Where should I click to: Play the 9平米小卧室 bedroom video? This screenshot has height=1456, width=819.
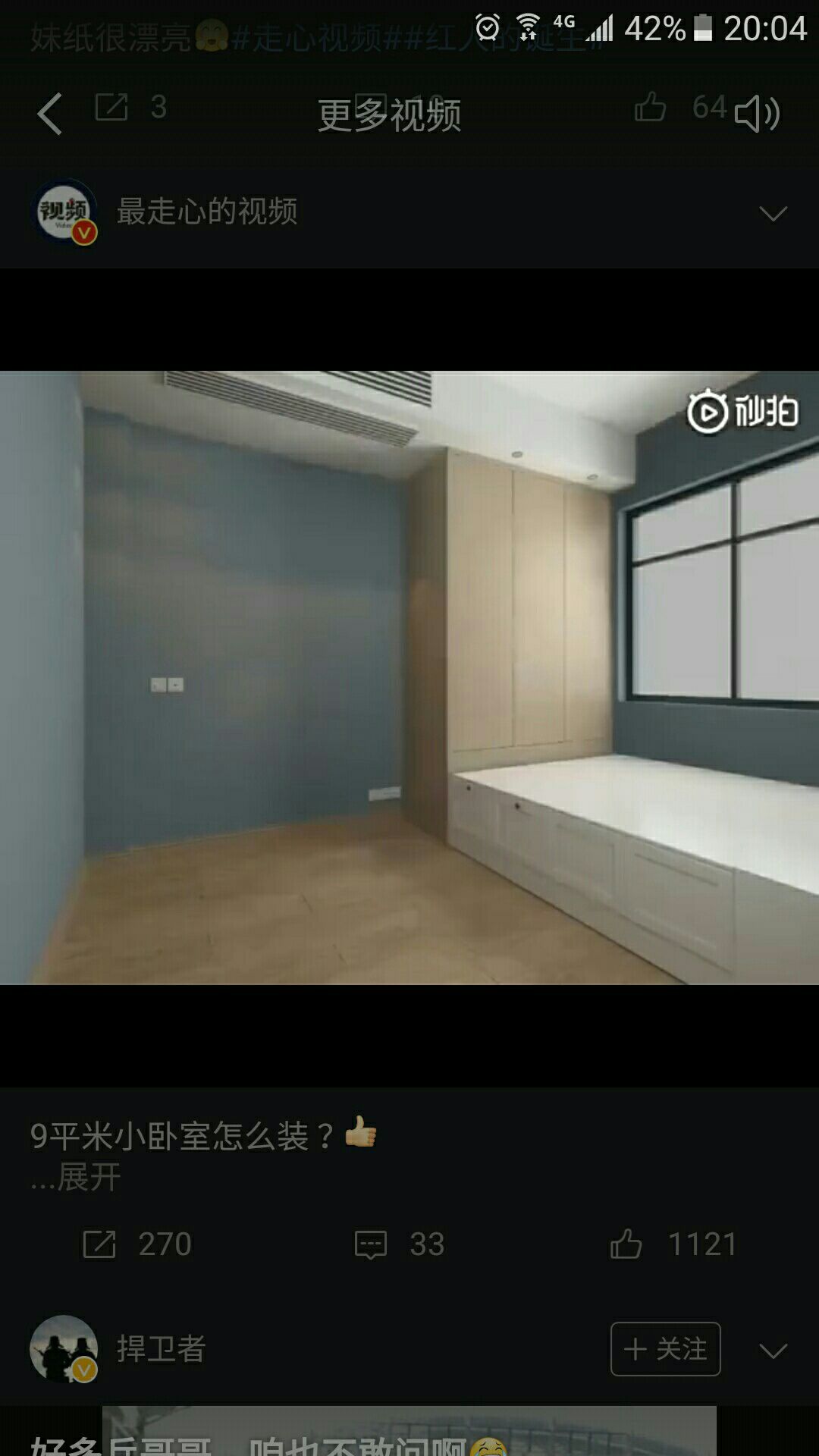click(409, 677)
